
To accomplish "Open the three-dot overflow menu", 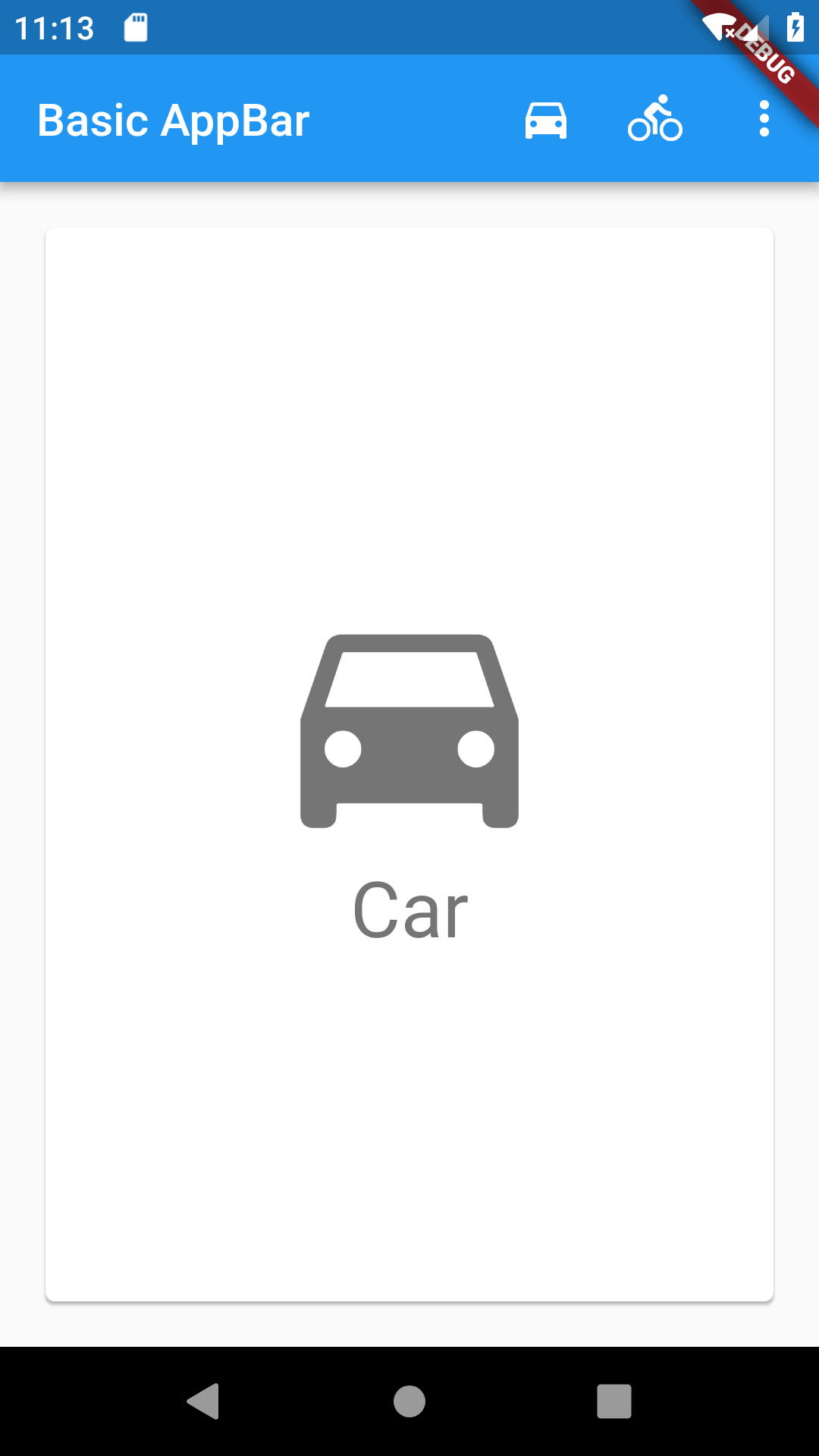I will (764, 120).
